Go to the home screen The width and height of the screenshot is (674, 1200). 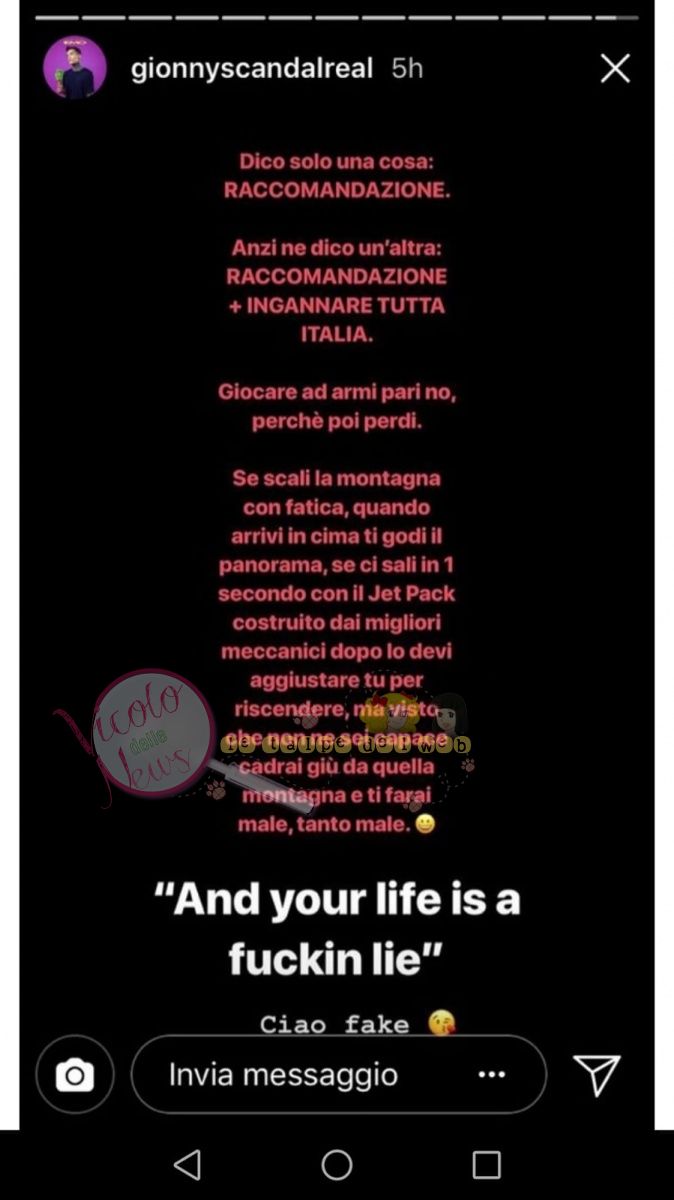[x=337, y=1165]
